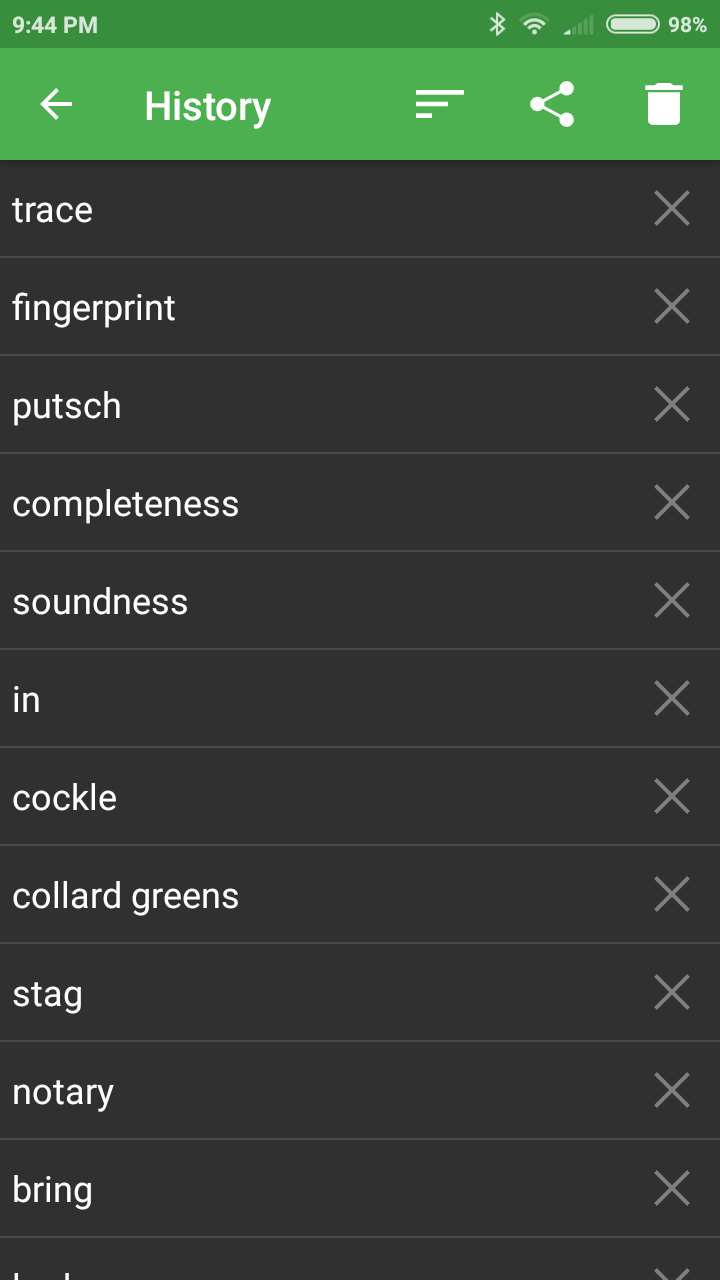Open the sort options icon

(440, 104)
